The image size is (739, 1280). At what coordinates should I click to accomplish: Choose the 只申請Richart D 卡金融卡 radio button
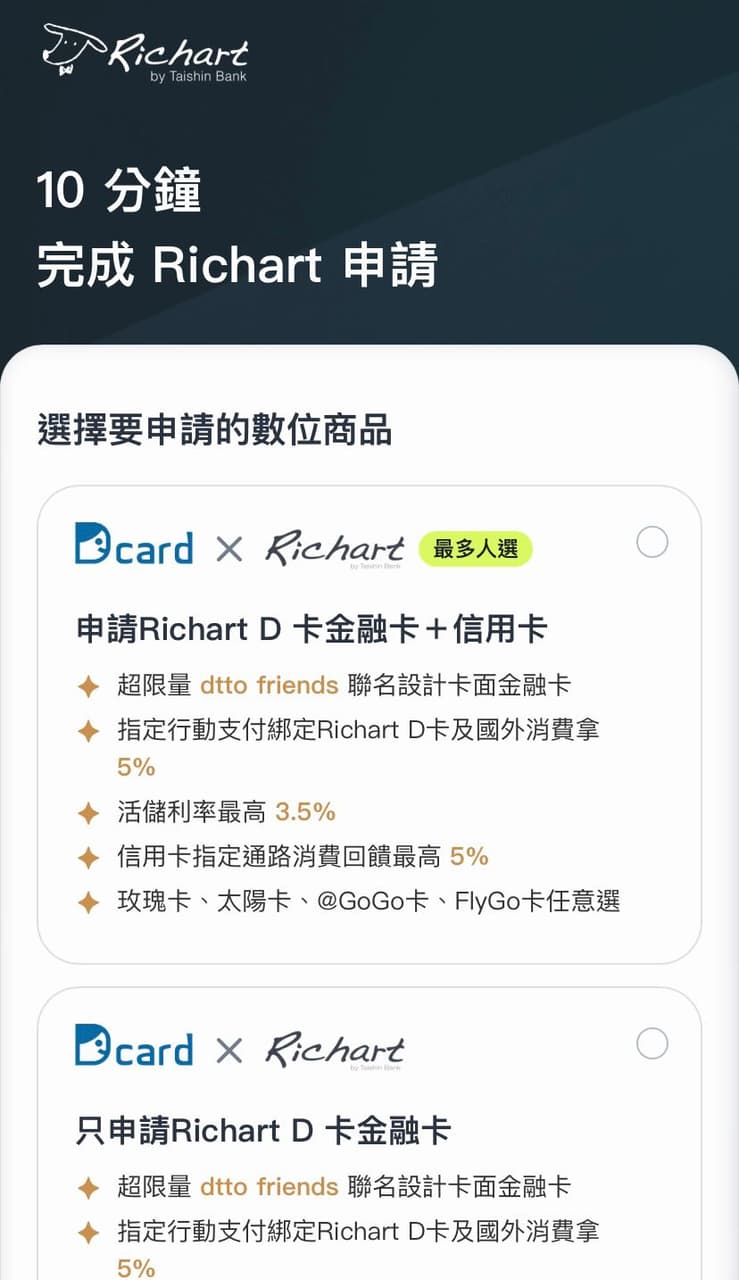click(x=652, y=1044)
